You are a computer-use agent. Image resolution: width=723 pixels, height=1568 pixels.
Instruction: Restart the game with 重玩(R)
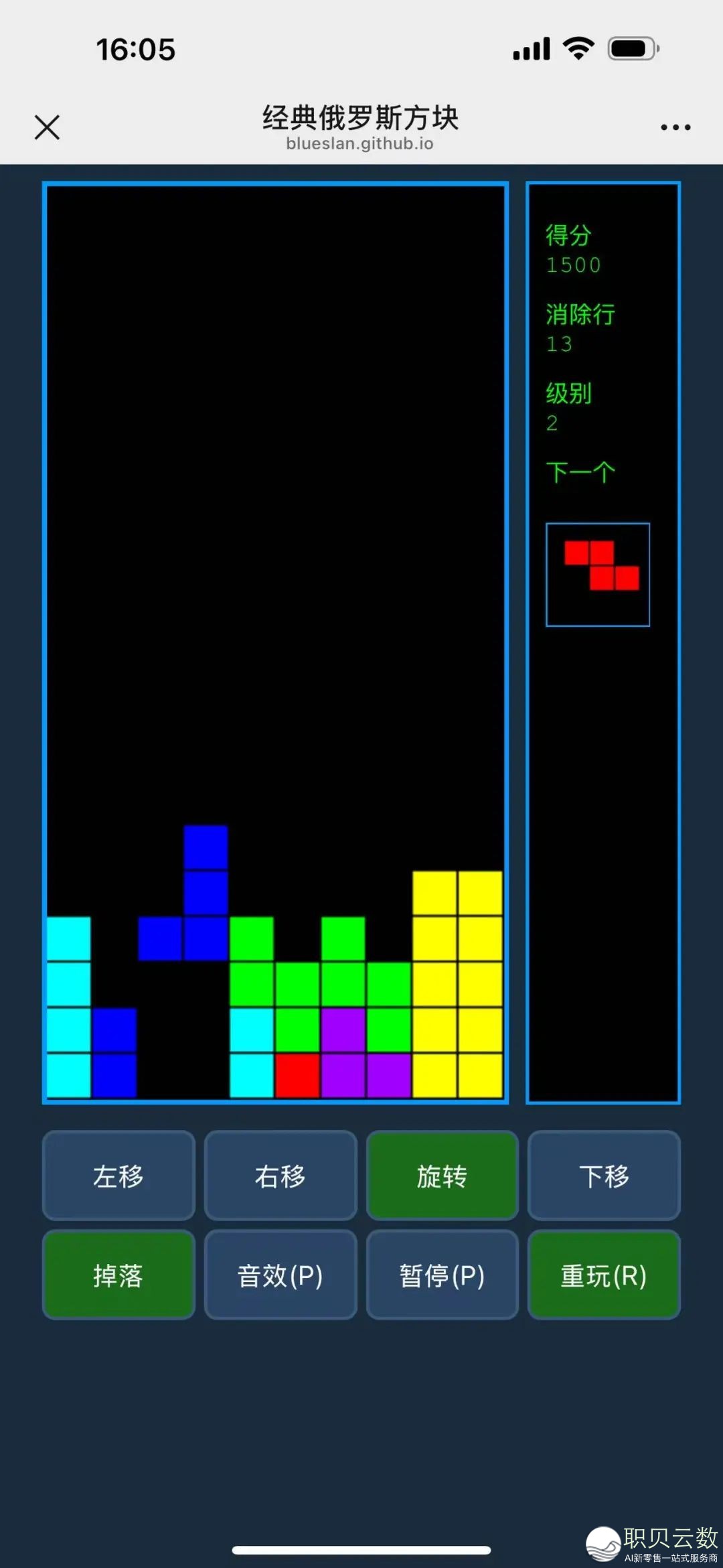[x=604, y=1275]
